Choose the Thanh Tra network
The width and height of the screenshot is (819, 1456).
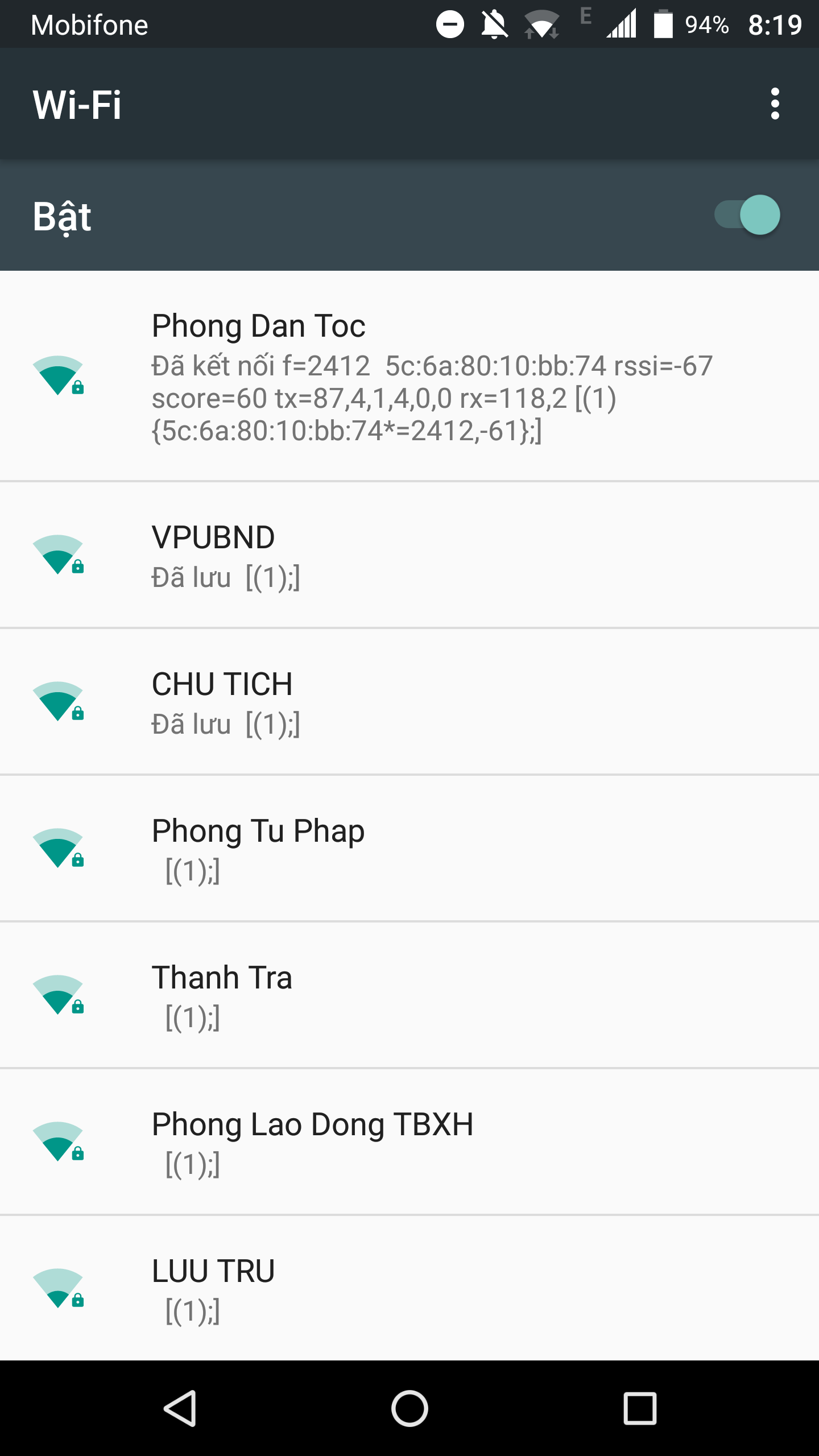409,995
